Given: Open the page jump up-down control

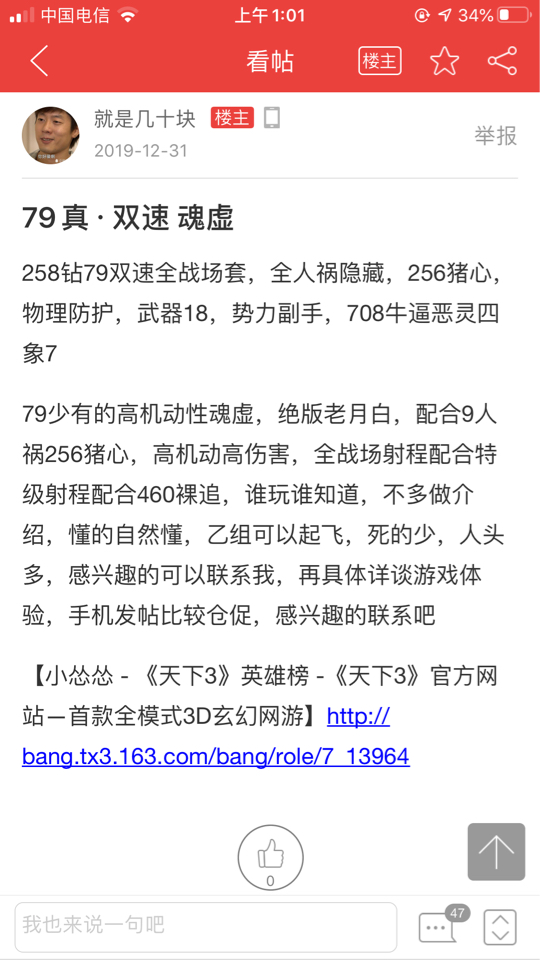Looking at the screenshot, I should [500, 927].
